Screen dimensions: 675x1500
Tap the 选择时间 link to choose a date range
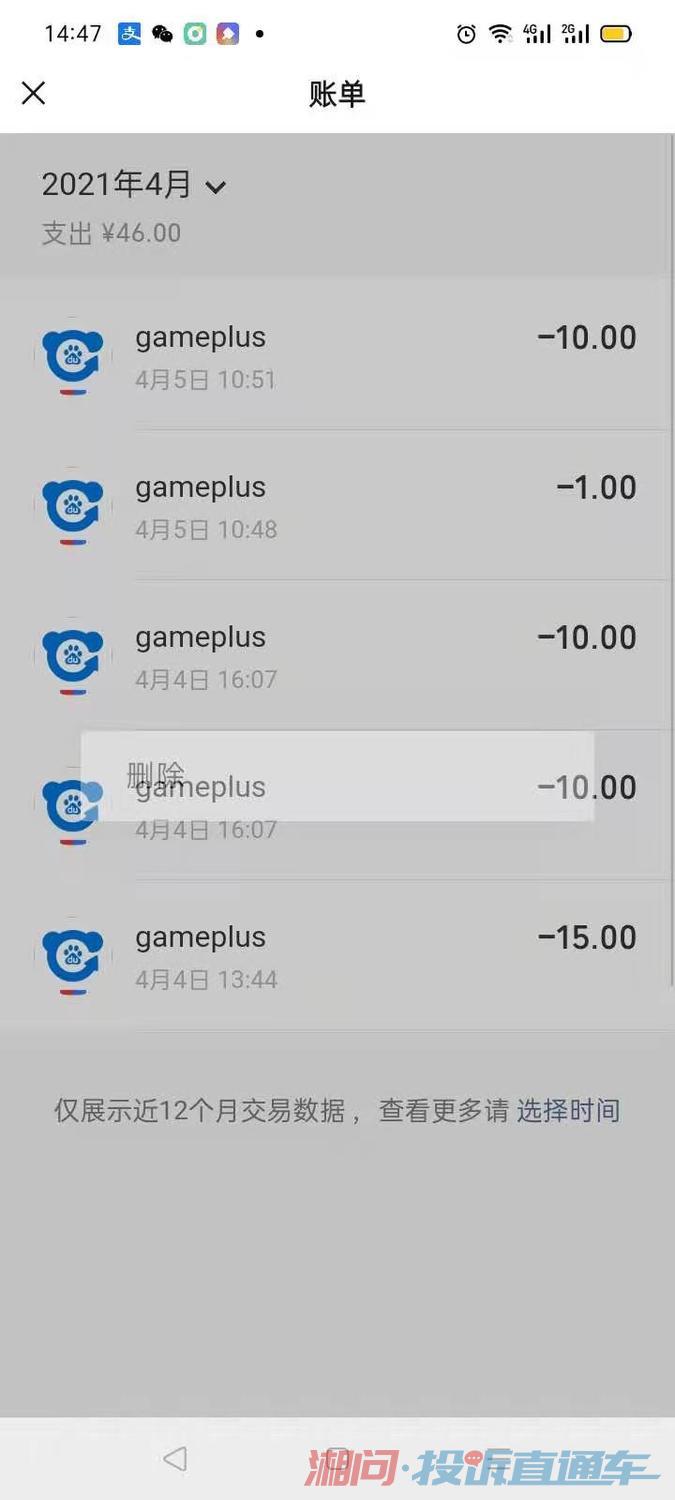pyautogui.click(x=568, y=1110)
